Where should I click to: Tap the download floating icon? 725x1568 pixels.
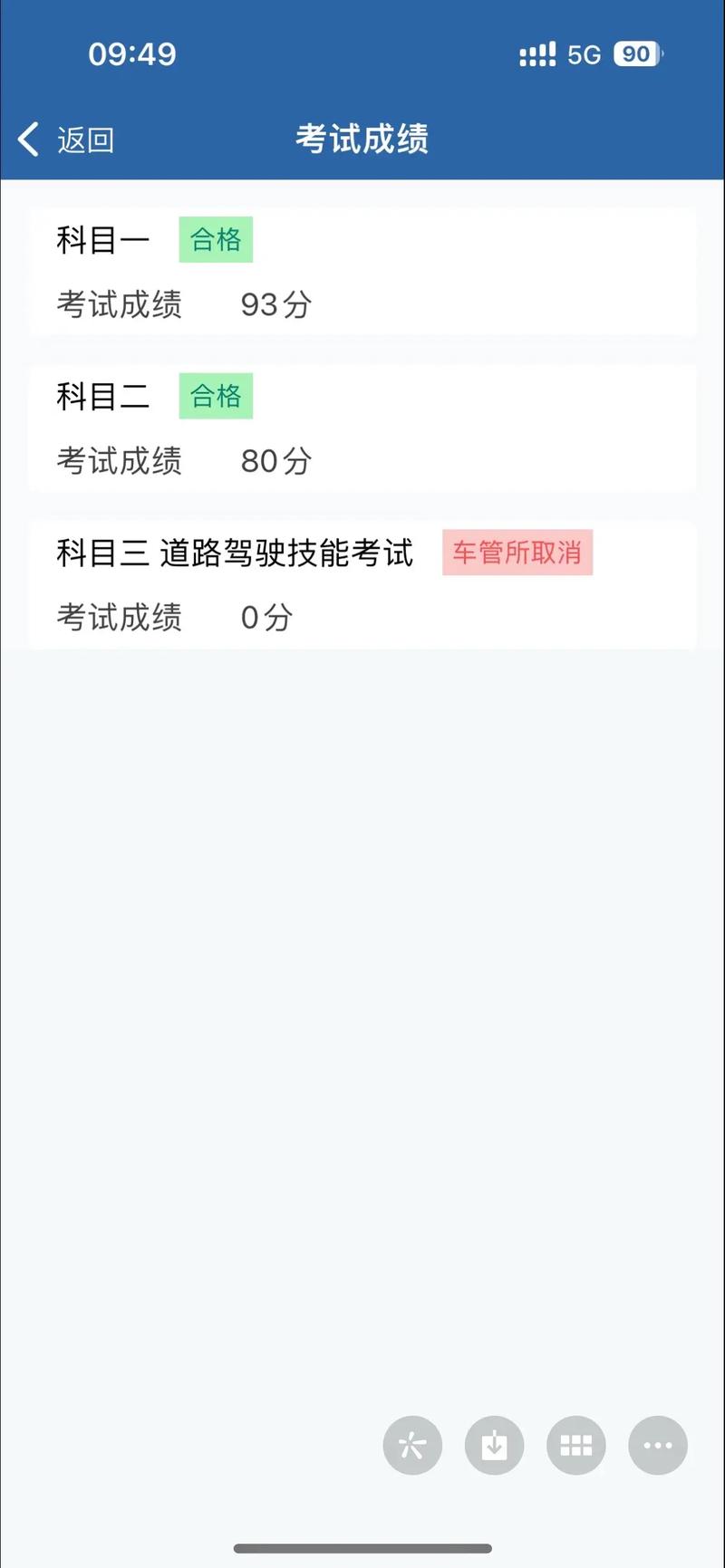click(494, 1446)
